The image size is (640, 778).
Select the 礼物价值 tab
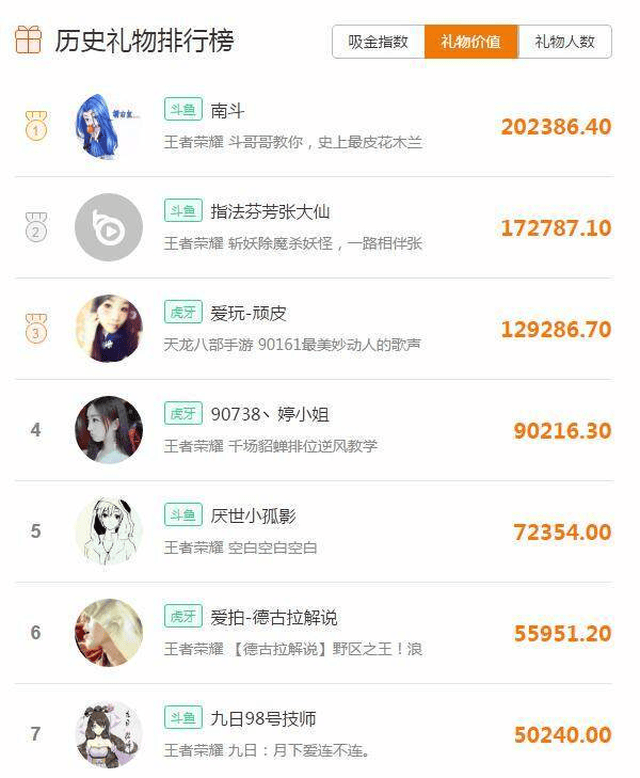click(471, 42)
